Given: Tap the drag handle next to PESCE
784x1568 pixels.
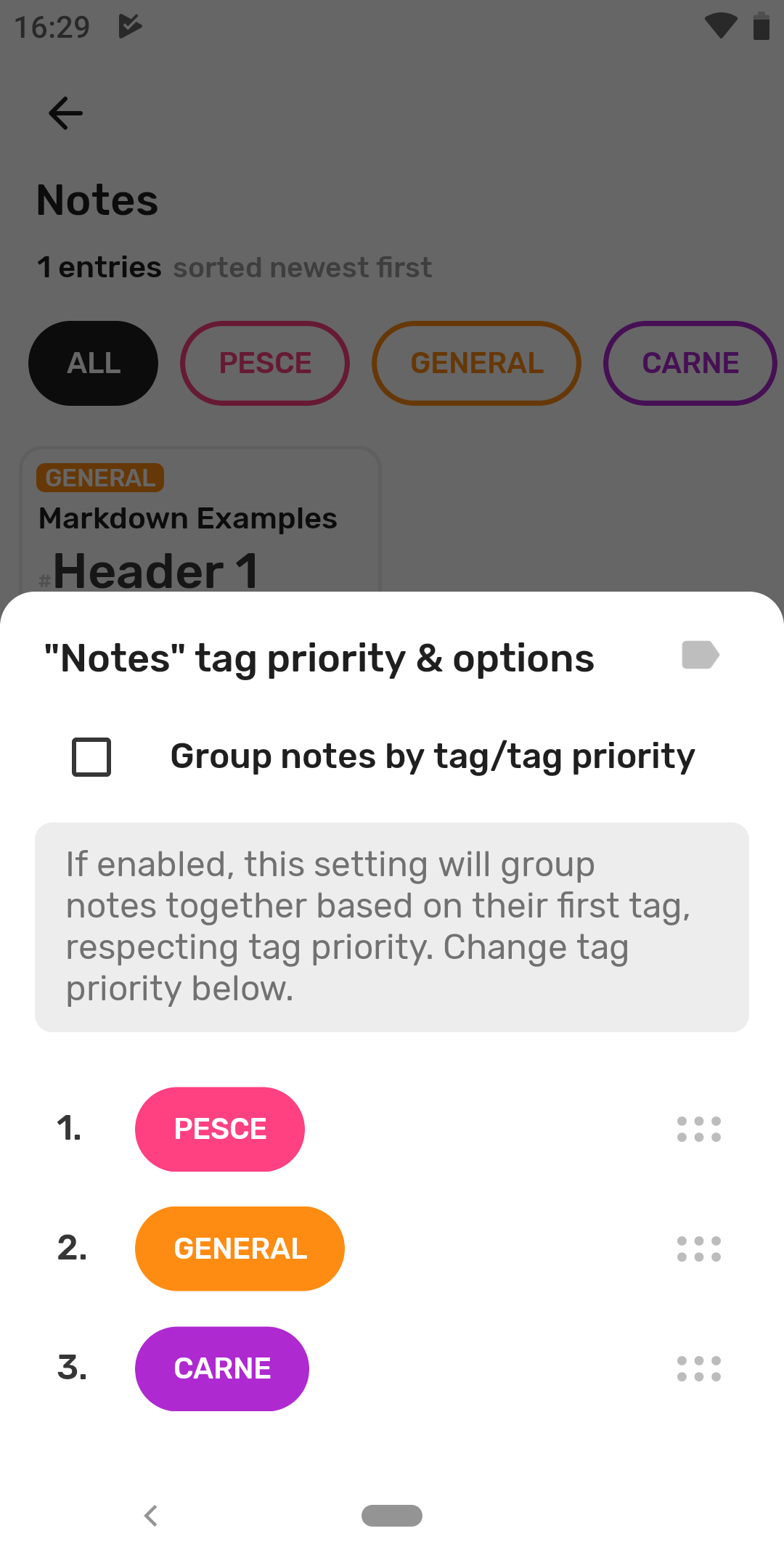Looking at the screenshot, I should point(698,1129).
